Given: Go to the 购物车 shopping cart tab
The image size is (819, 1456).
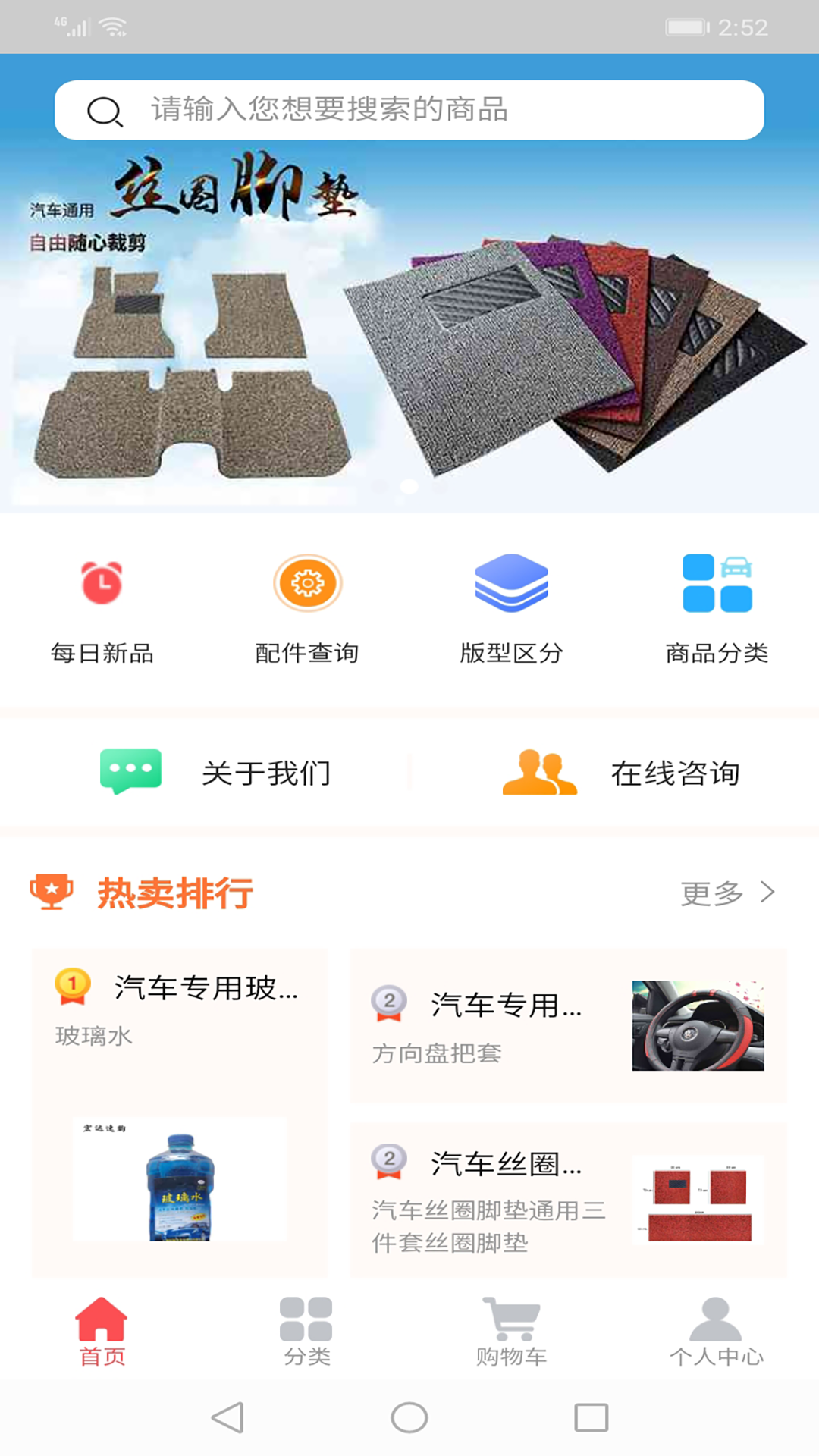Looking at the screenshot, I should [x=512, y=1332].
